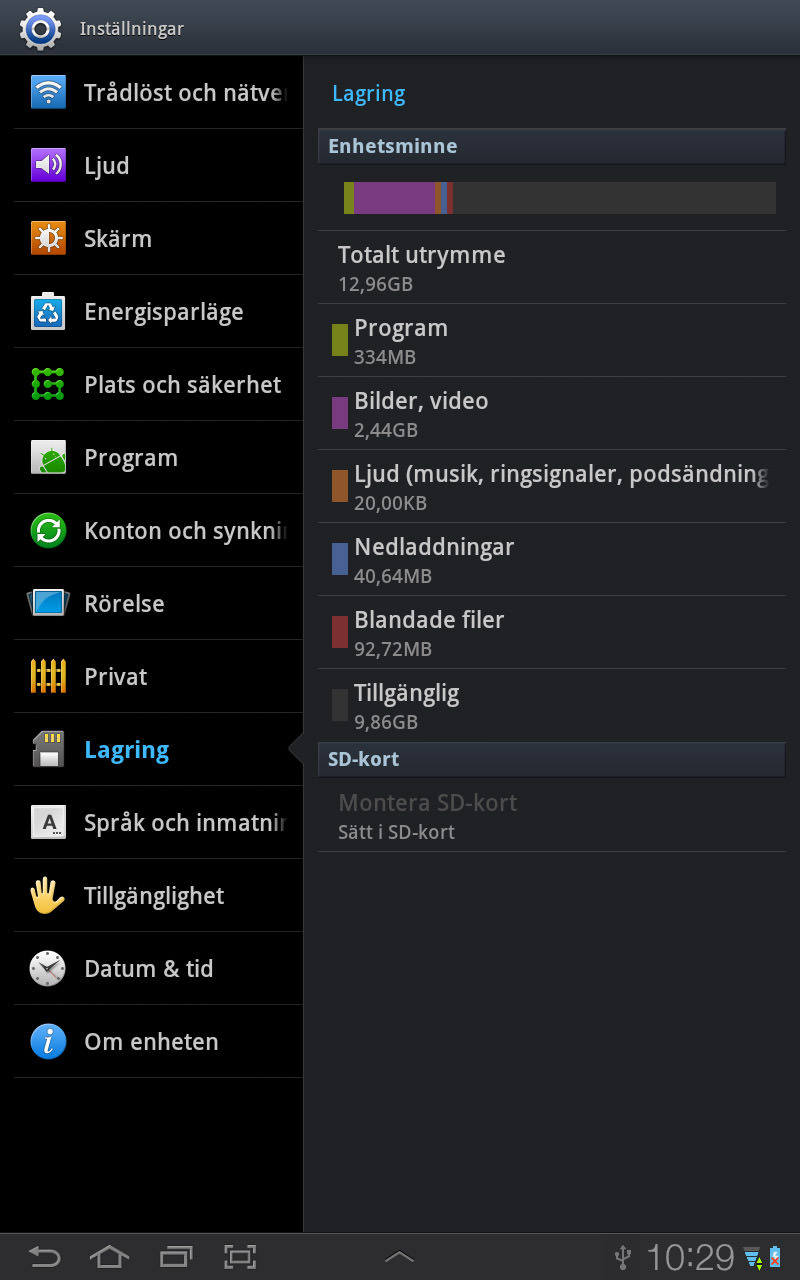Open Trådlöst och nätverk settings

[x=158, y=93]
